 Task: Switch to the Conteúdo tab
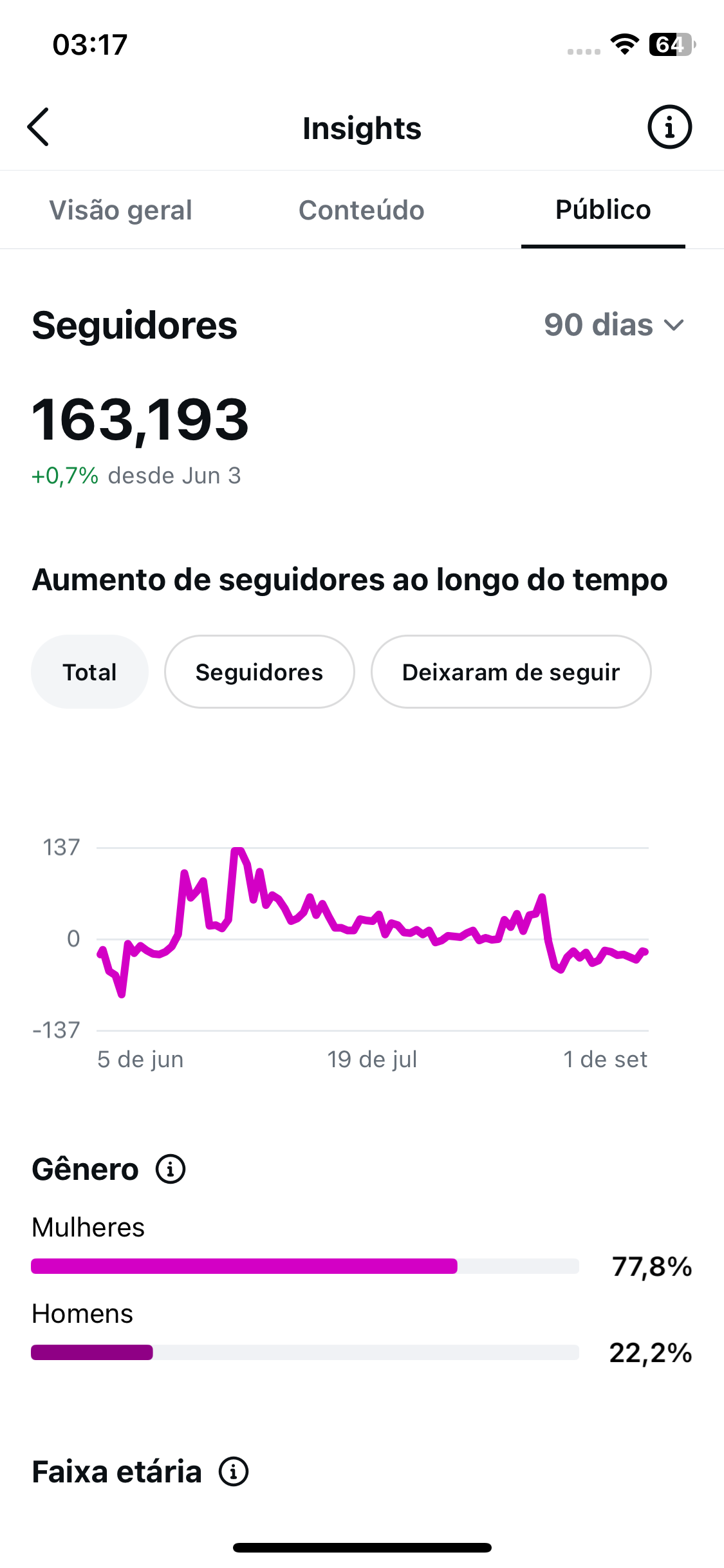pyautogui.click(x=361, y=210)
